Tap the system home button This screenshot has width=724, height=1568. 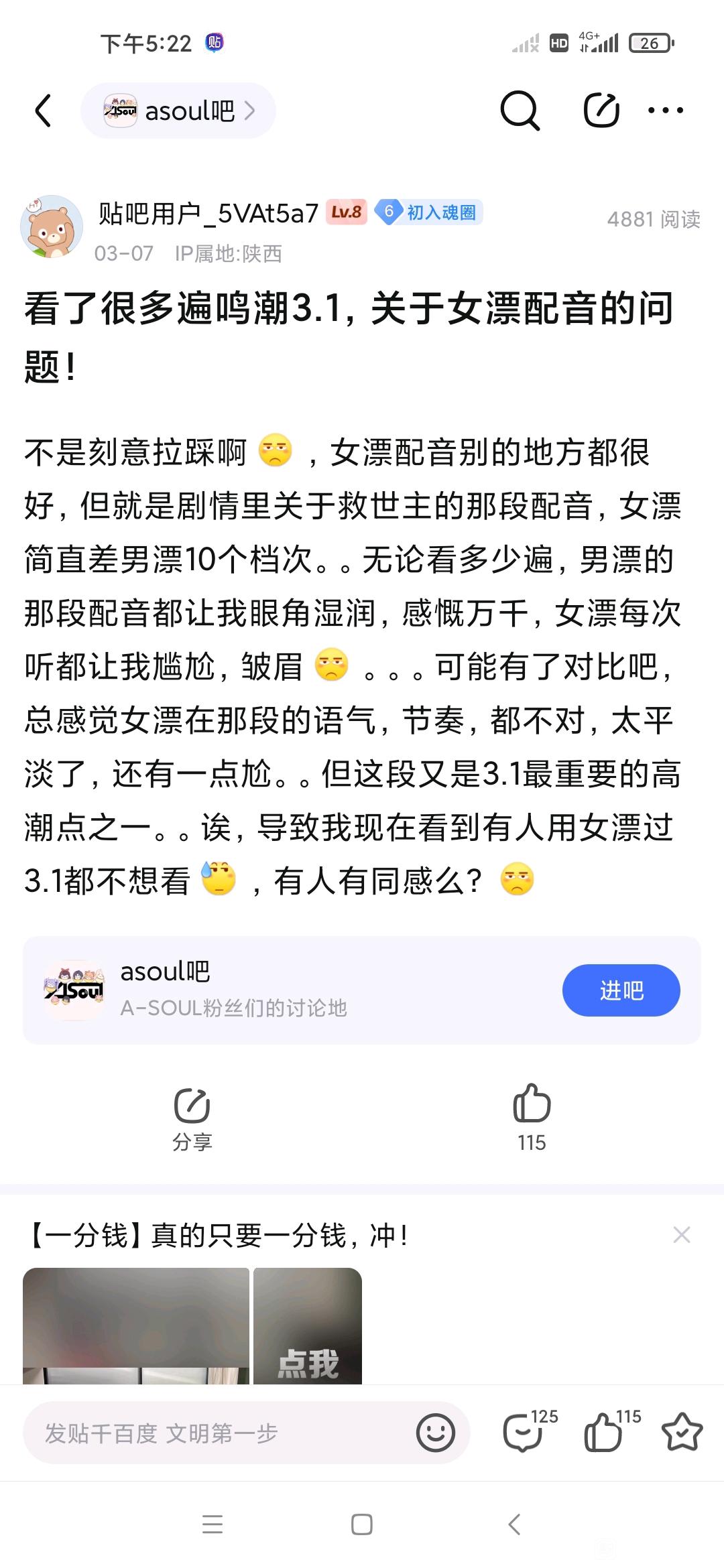362,1525
